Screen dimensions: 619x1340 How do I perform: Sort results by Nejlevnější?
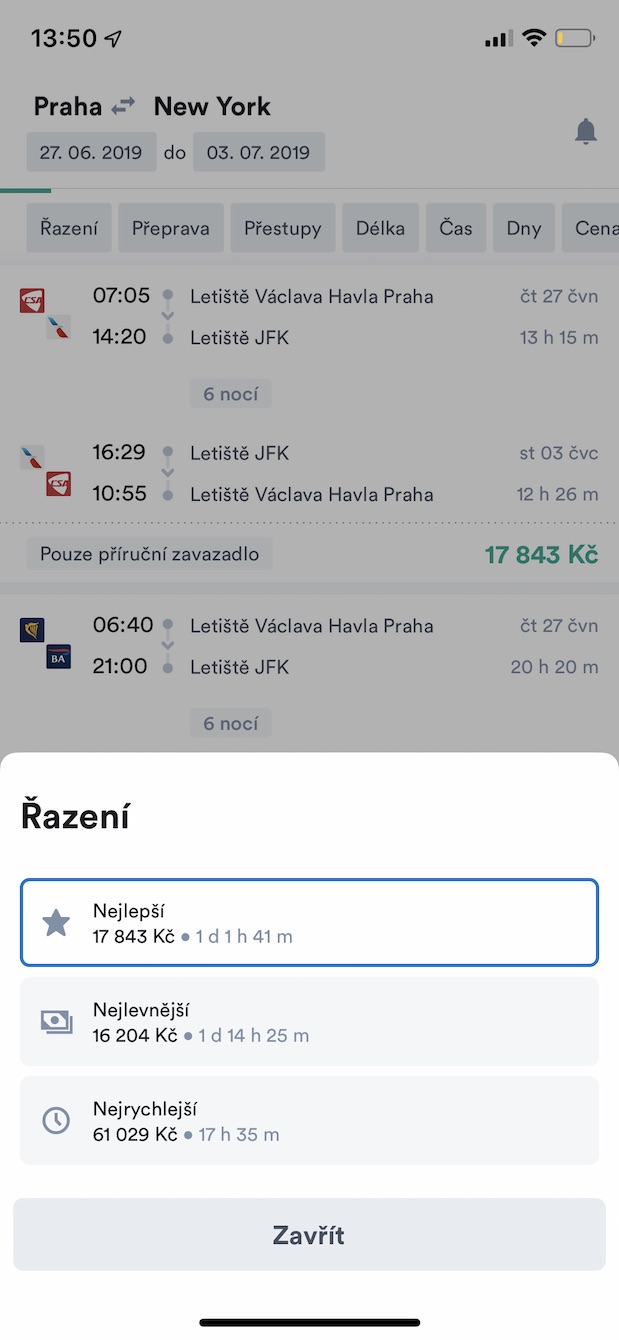309,1021
